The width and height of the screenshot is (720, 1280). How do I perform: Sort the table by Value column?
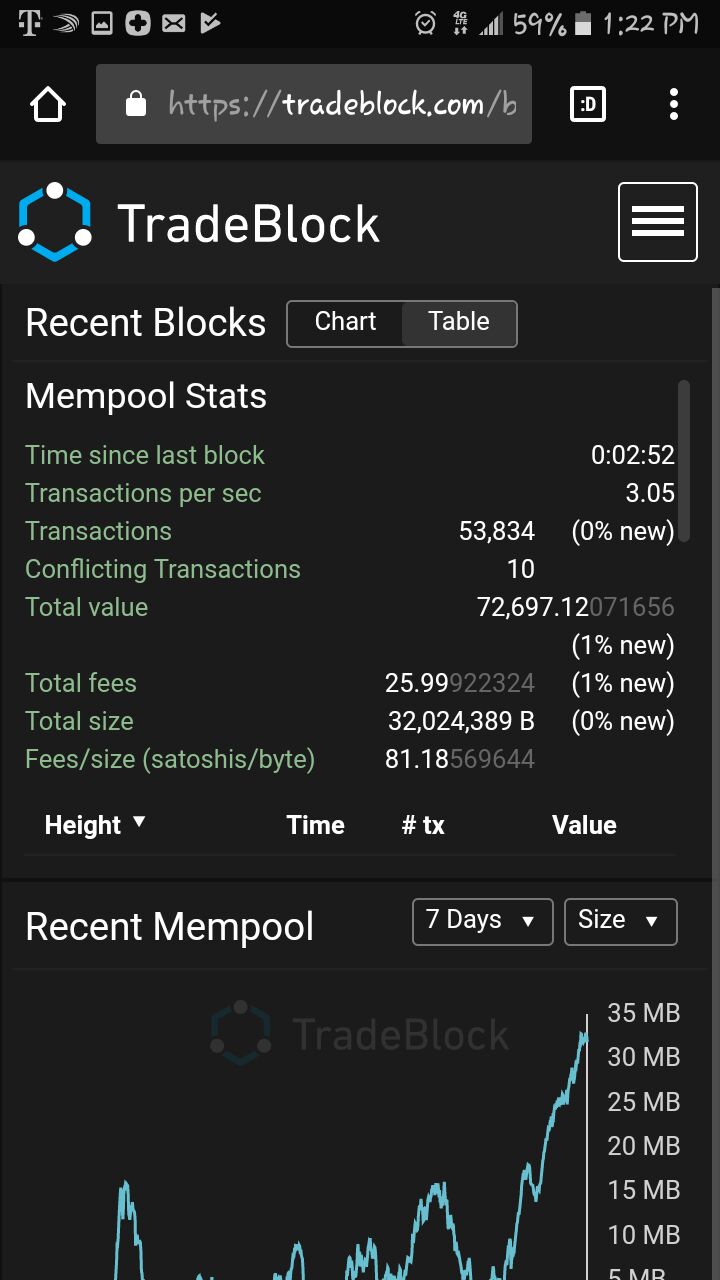(x=584, y=825)
